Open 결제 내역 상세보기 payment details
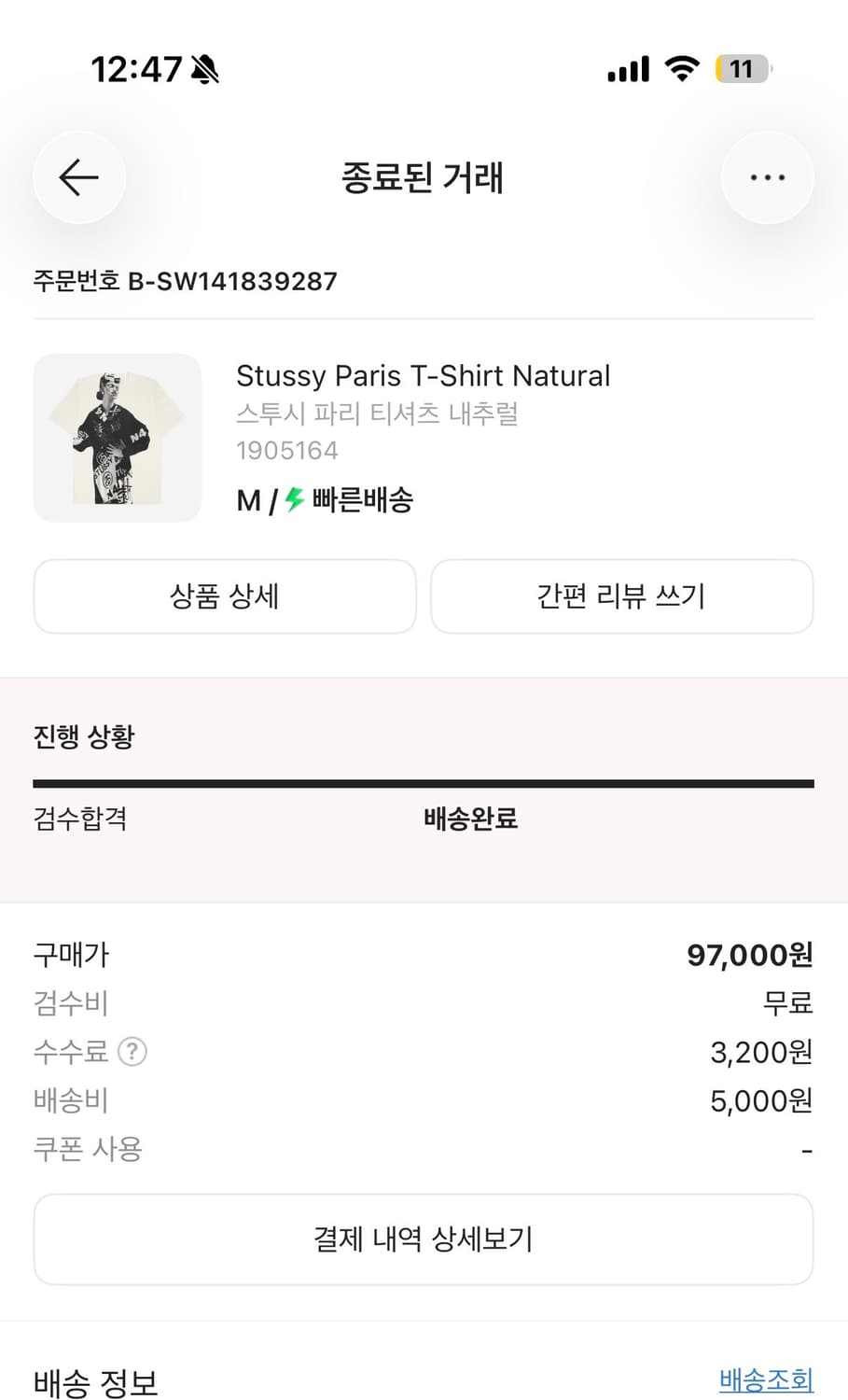The image size is (848, 1400). click(423, 1239)
